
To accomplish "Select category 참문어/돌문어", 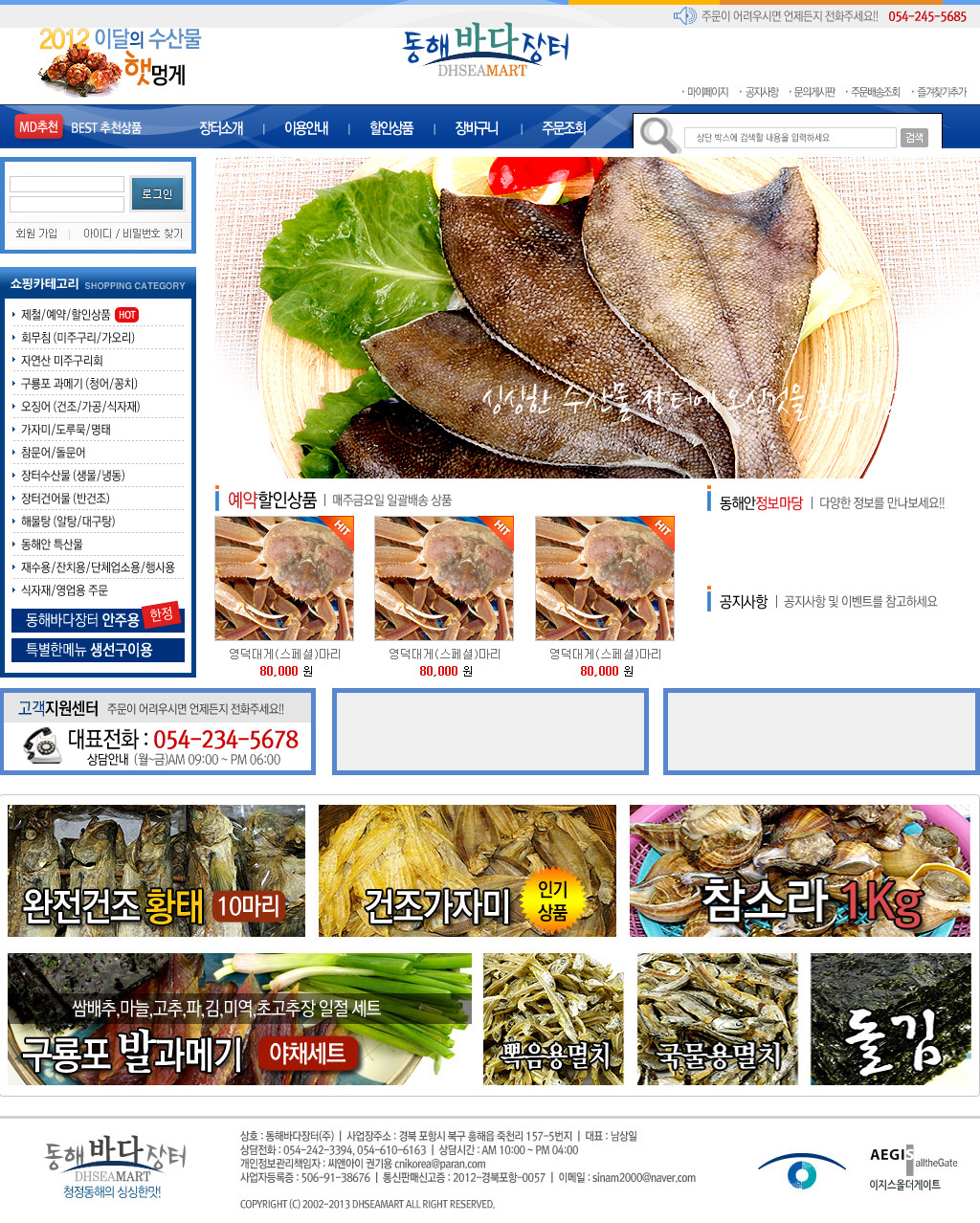I will (x=54, y=453).
